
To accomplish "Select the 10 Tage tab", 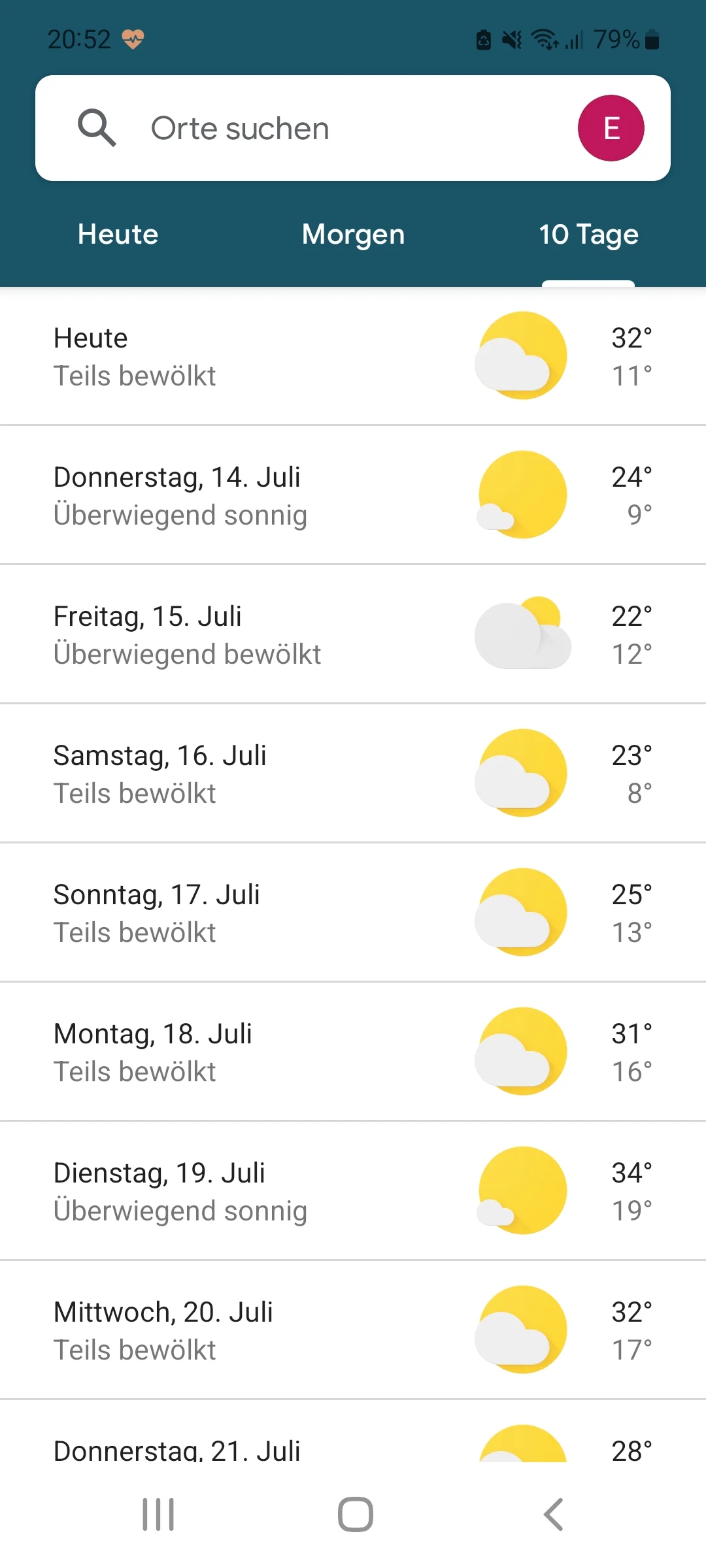I will (588, 234).
